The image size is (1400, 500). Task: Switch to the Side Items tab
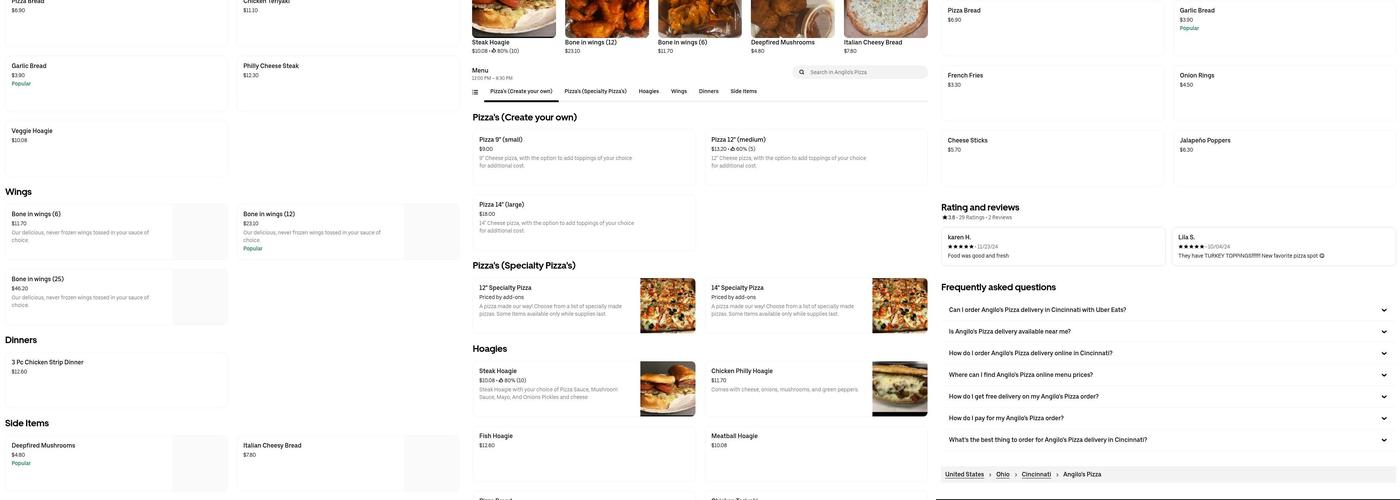[743, 91]
